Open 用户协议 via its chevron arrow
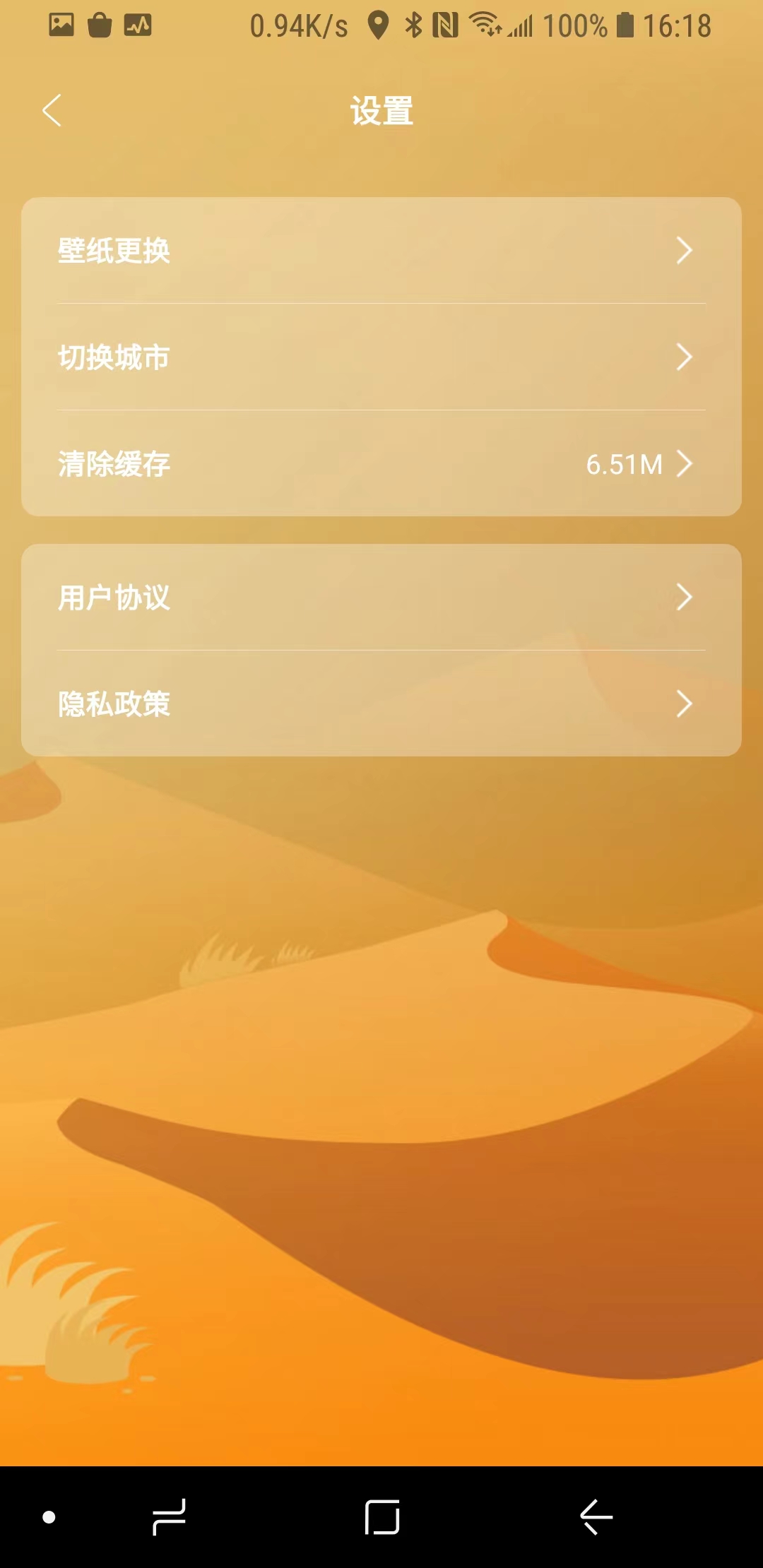 tap(683, 598)
